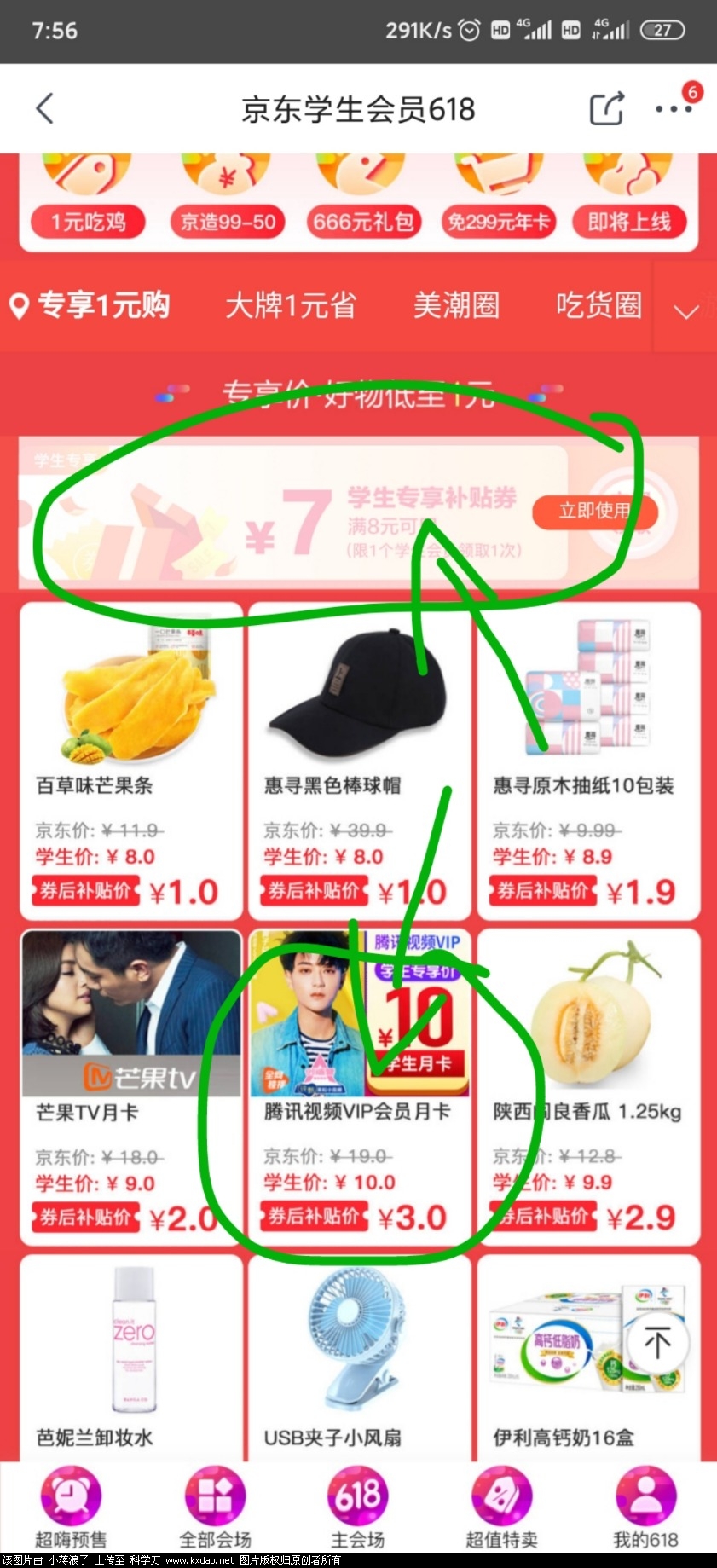Open 芒果TV月卡 product card
This screenshot has width=717, height=1568.
[x=131, y=1087]
